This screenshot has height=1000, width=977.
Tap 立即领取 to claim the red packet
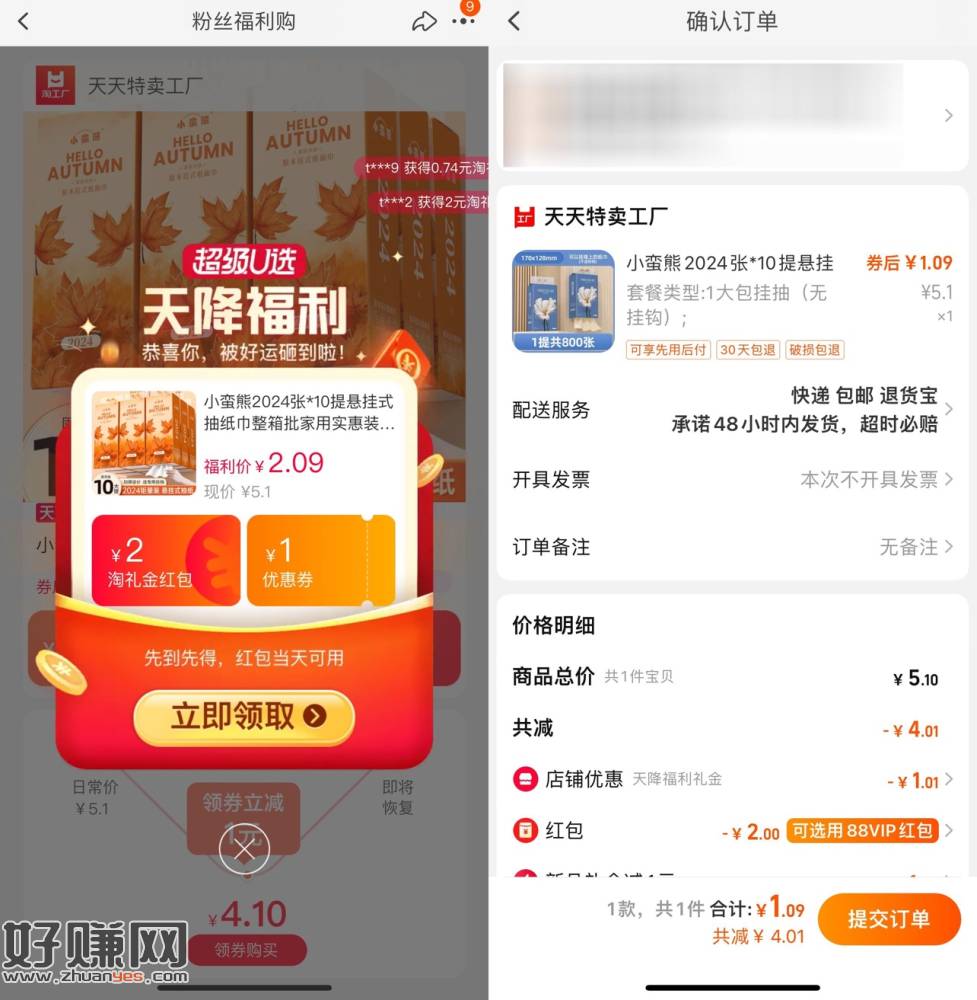(244, 717)
